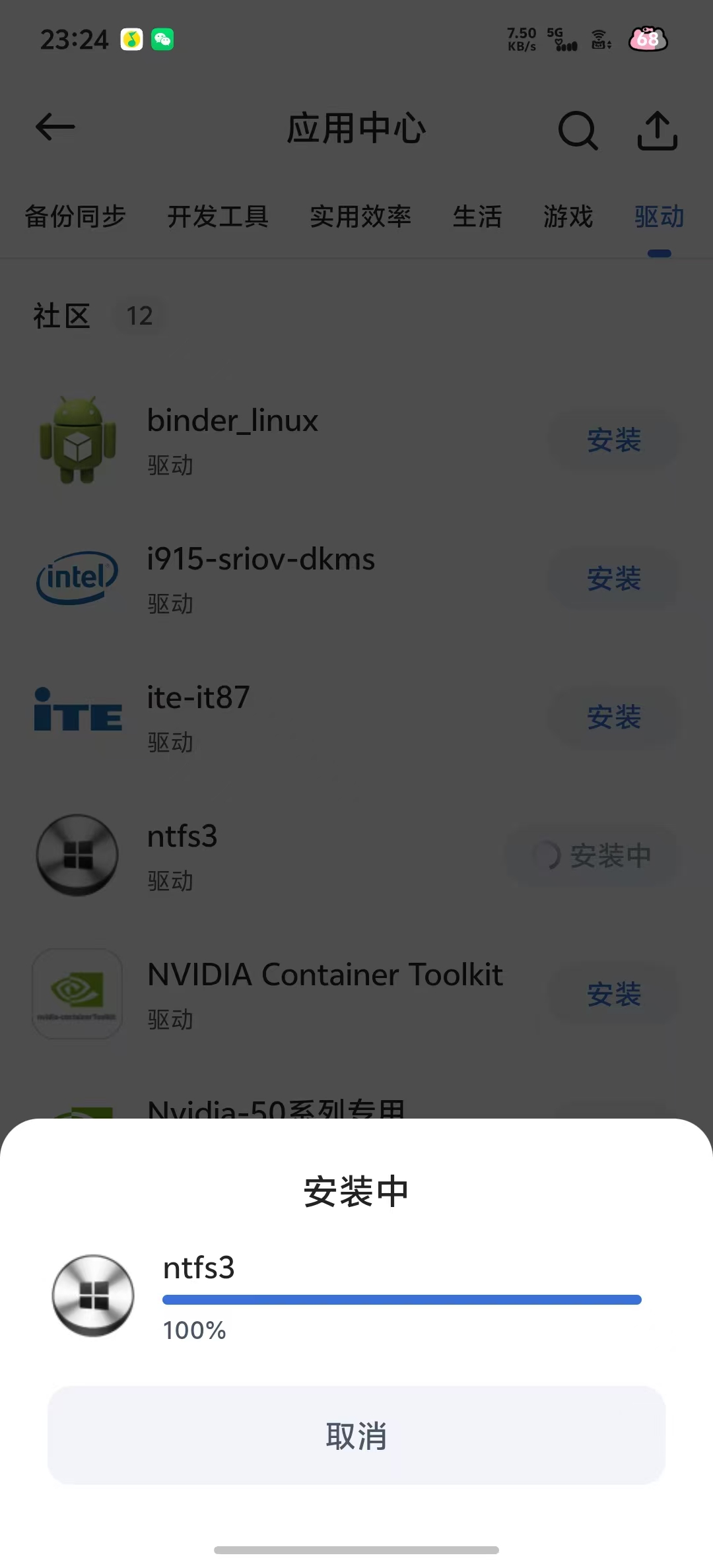The image size is (713, 1568).
Task: Open the ntfs3 driver details row
Action: (x=264, y=855)
